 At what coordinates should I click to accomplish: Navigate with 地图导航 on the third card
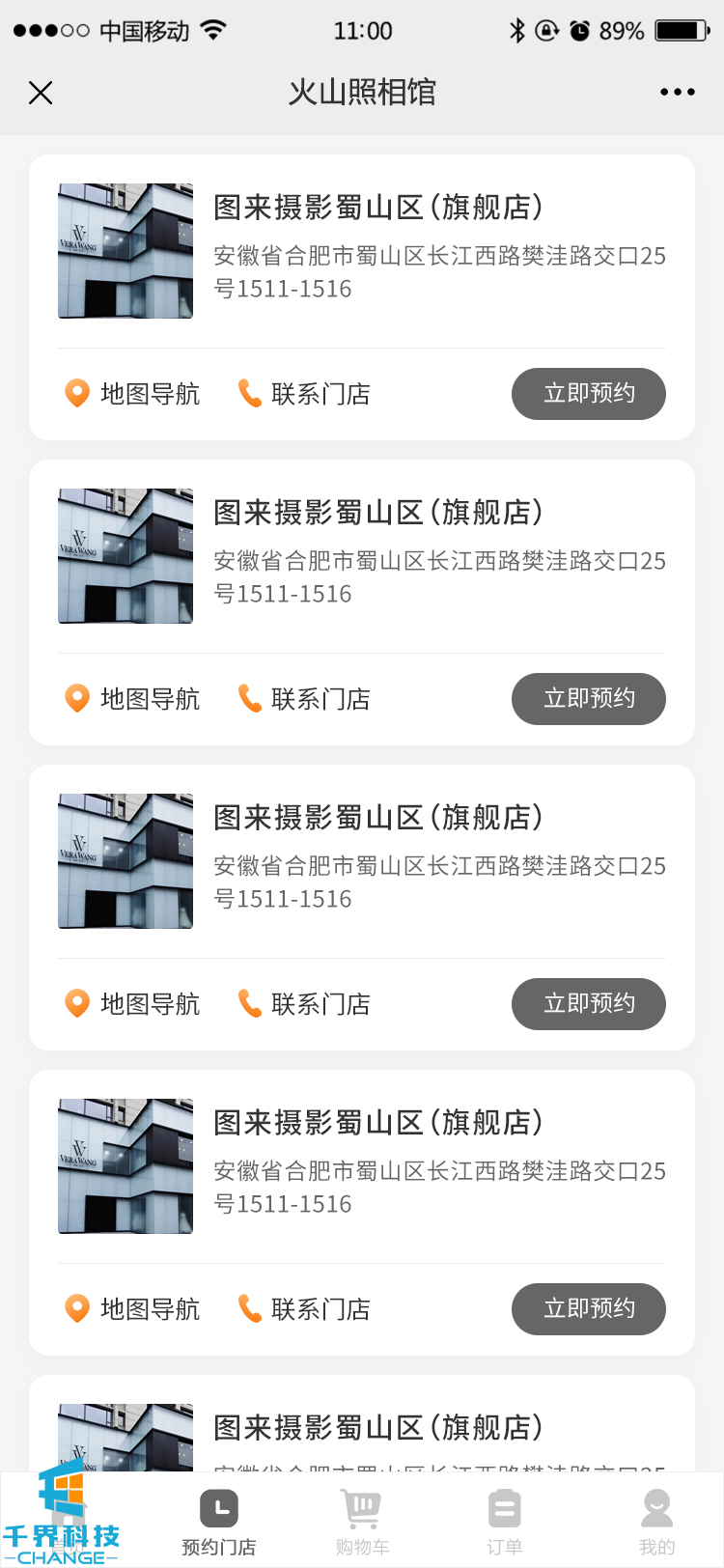132,1004
